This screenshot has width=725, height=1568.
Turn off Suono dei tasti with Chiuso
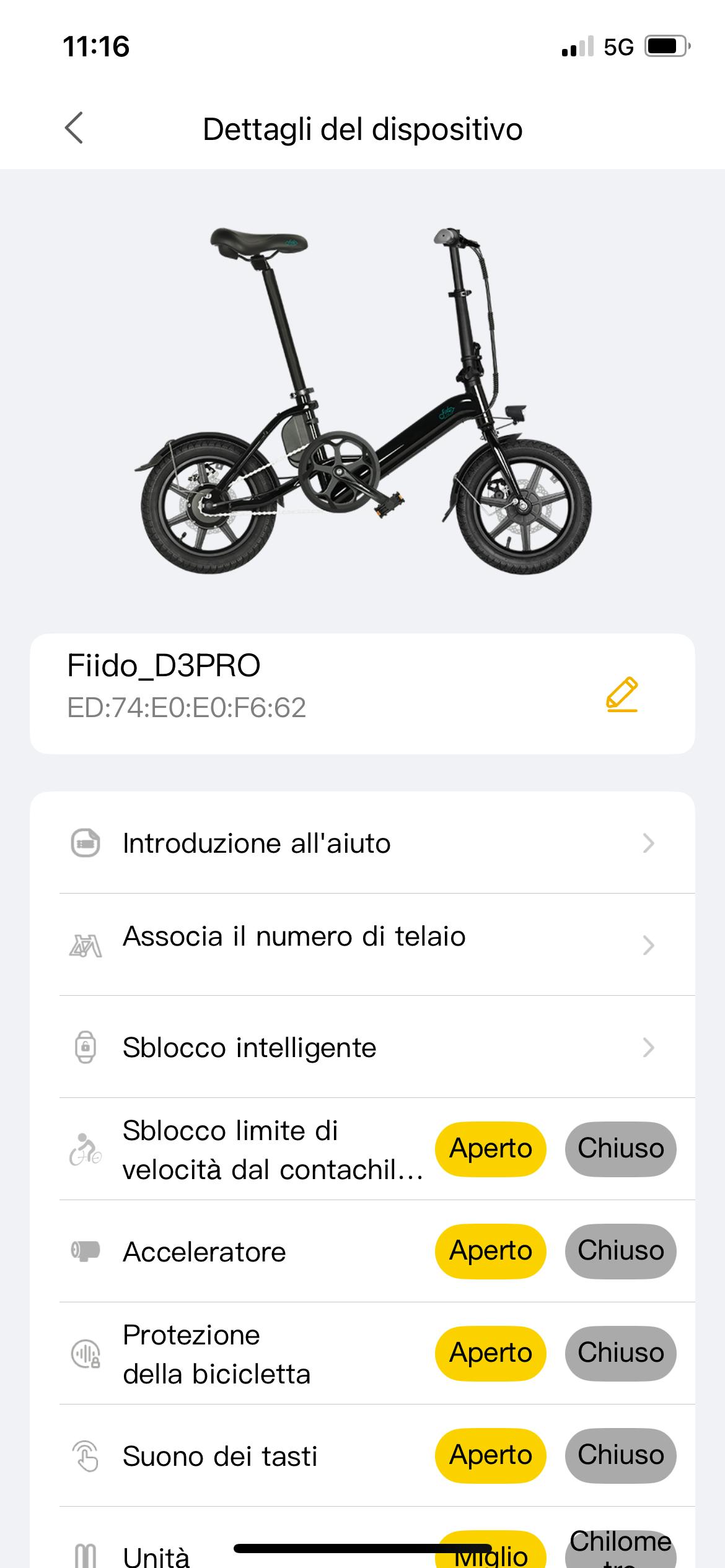tap(620, 1456)
